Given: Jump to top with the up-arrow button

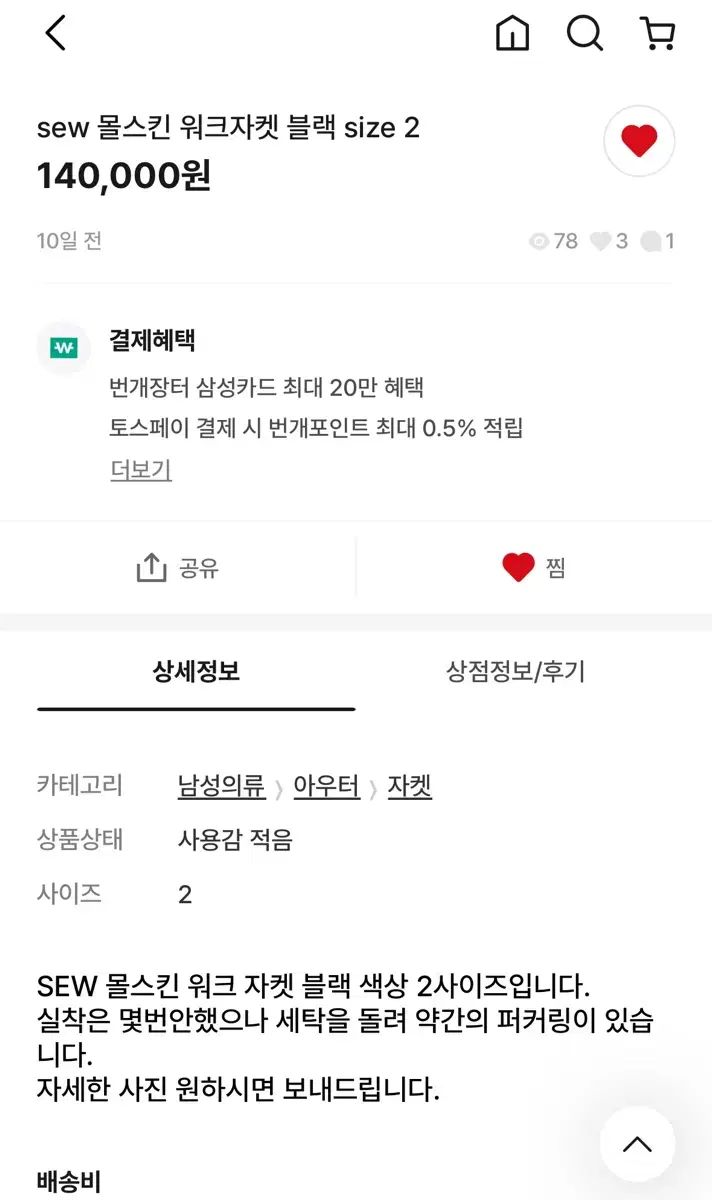Looking at the screenshot, I should (x=637, y=1144).
